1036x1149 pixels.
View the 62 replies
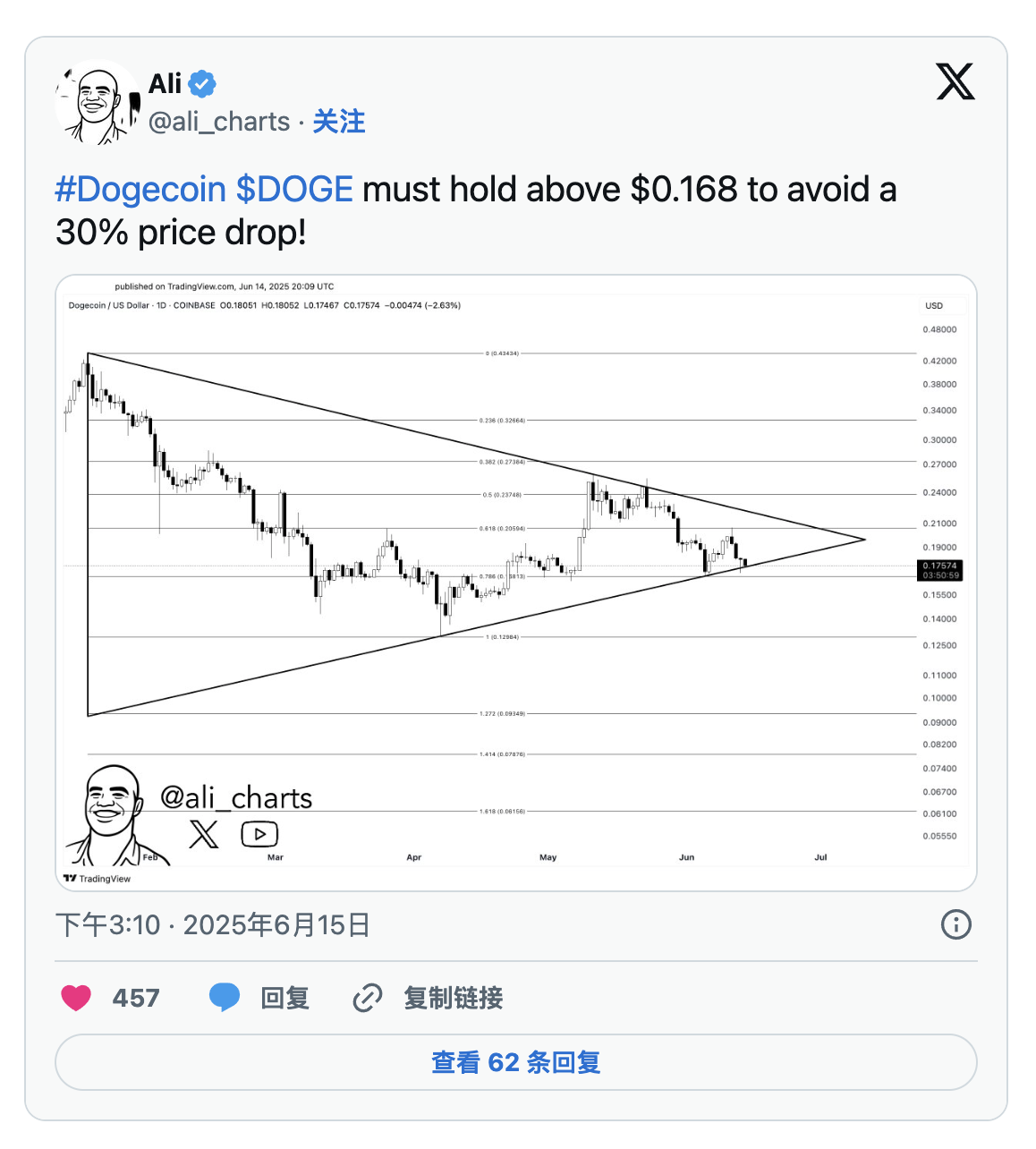click(x=515, y=1062)
